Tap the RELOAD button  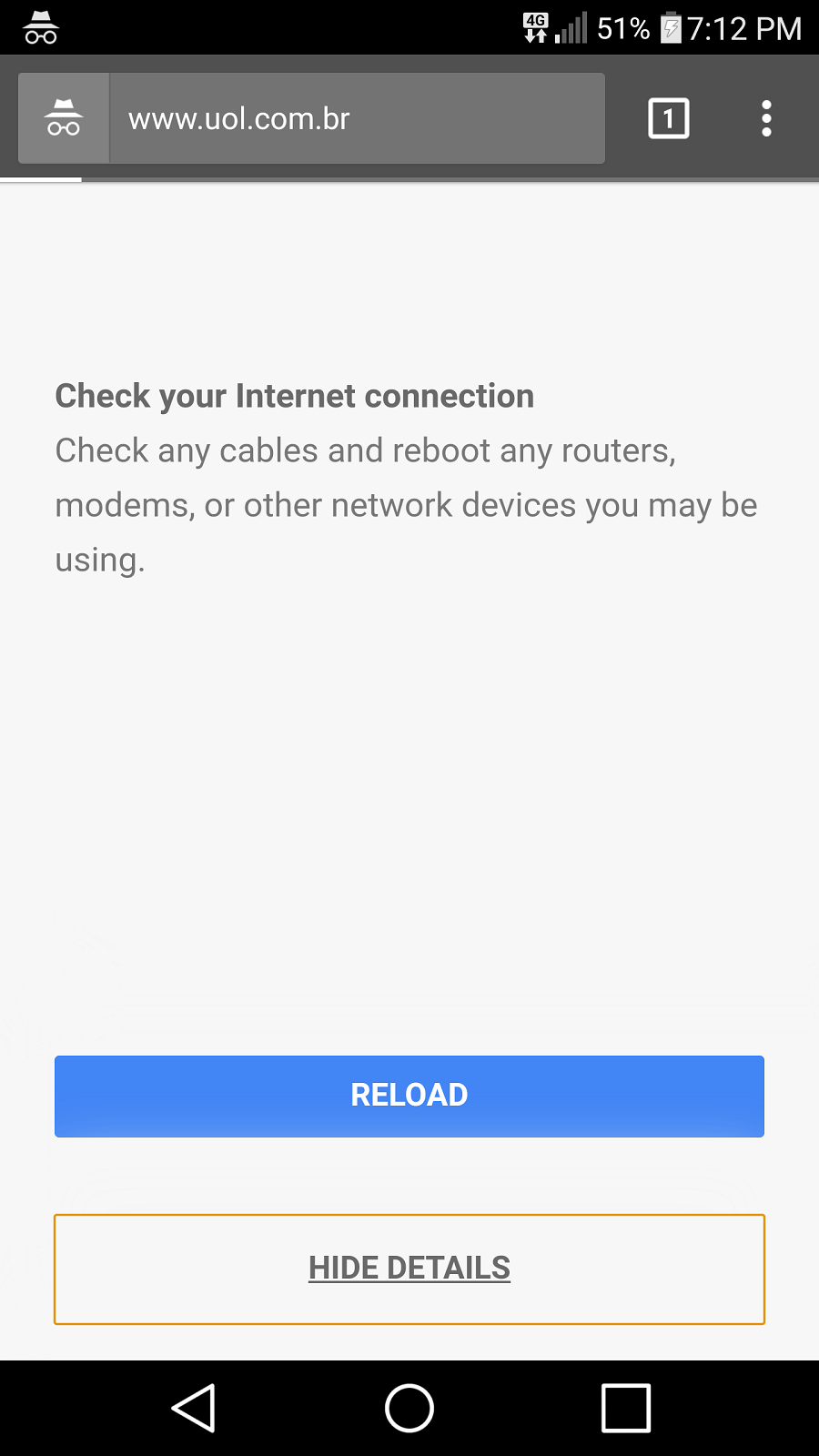click(x=409, y=1096)
